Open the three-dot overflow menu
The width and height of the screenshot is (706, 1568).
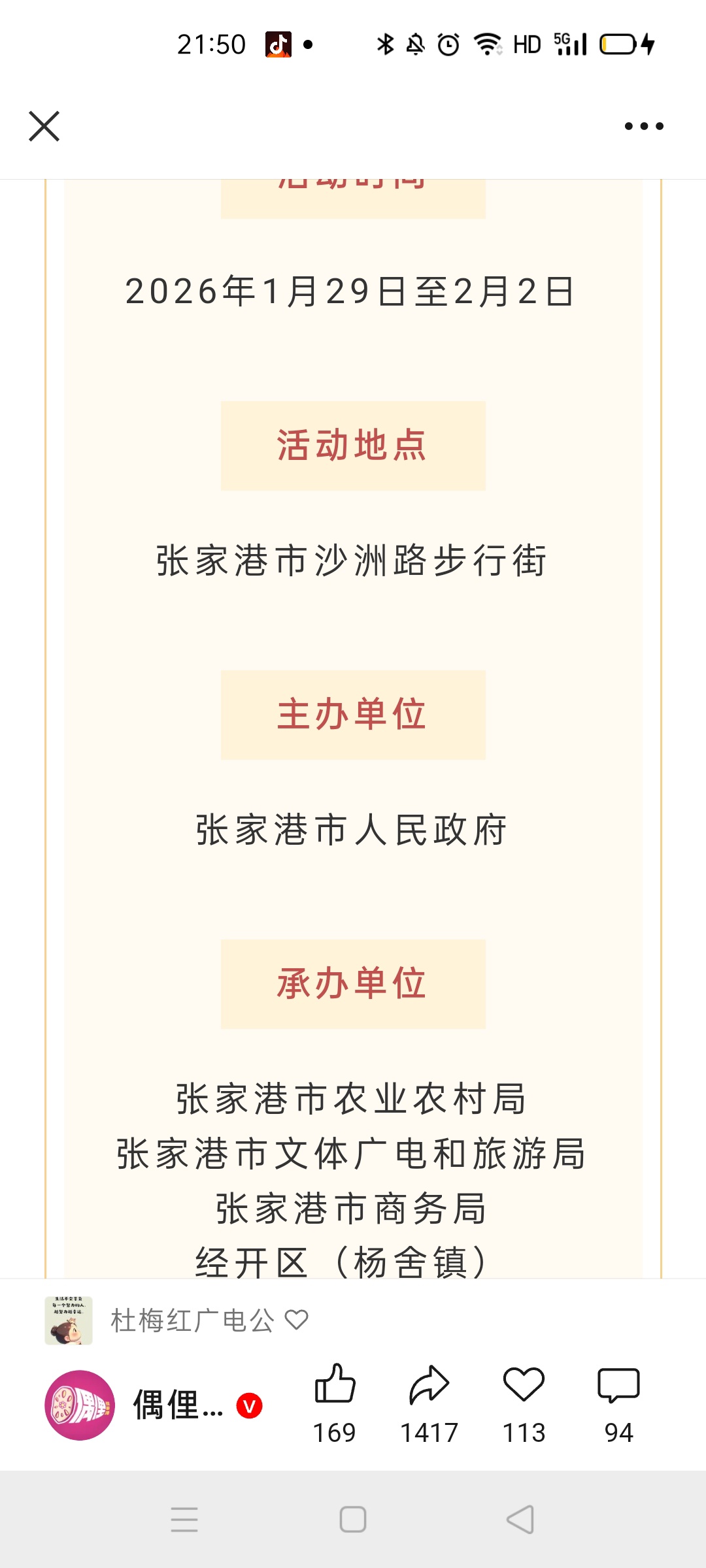coord(644,126)
